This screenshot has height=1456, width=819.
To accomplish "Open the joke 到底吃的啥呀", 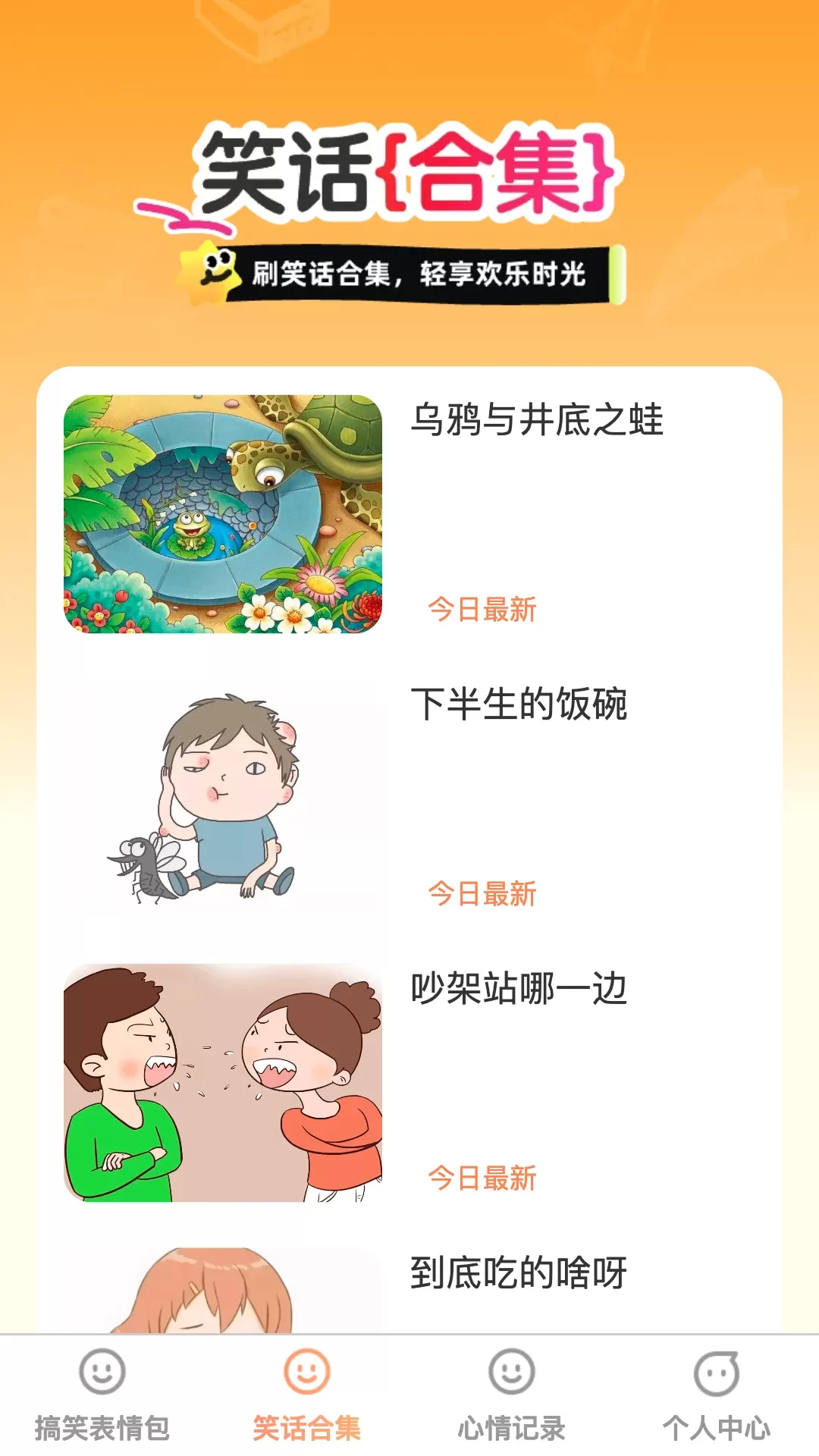I will point(409,1289).
